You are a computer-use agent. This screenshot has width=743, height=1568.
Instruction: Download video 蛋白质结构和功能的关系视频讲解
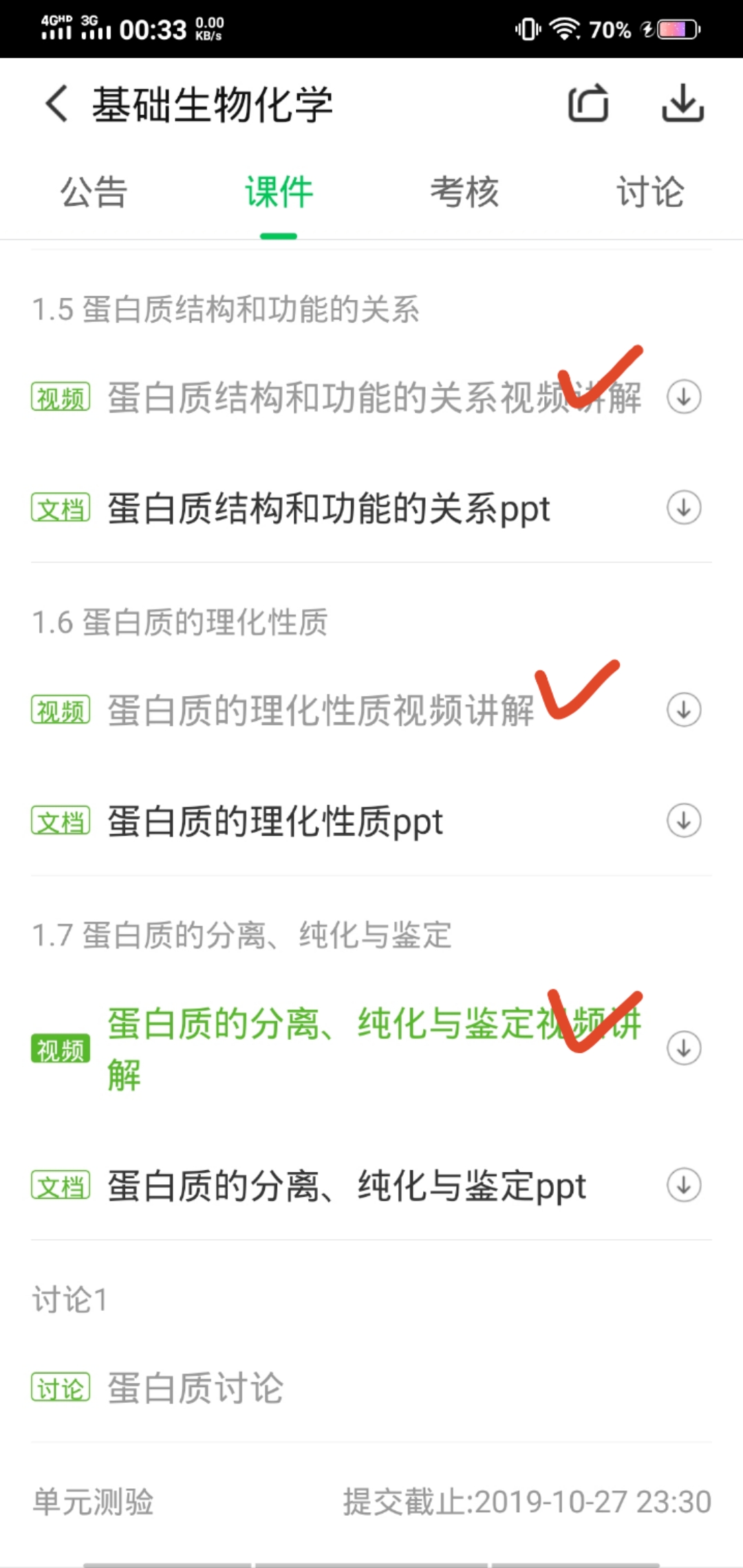pos(684,397)
